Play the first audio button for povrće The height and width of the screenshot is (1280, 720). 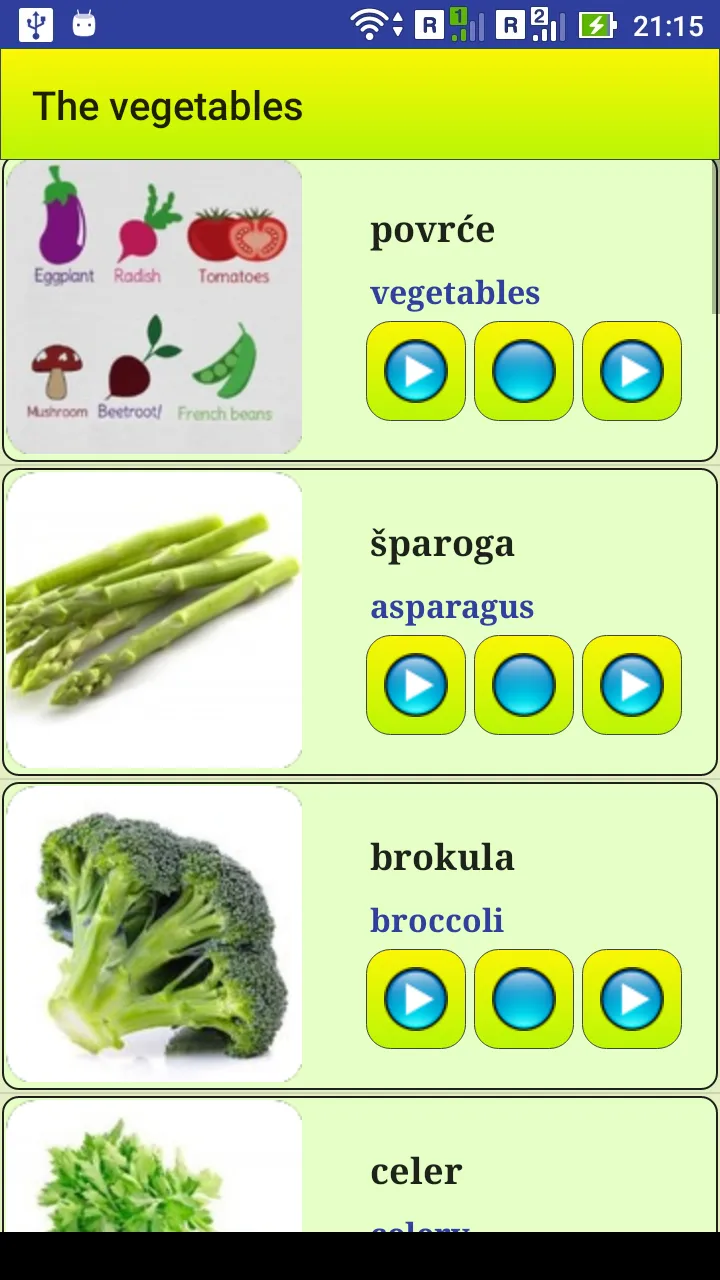point(416,371)
